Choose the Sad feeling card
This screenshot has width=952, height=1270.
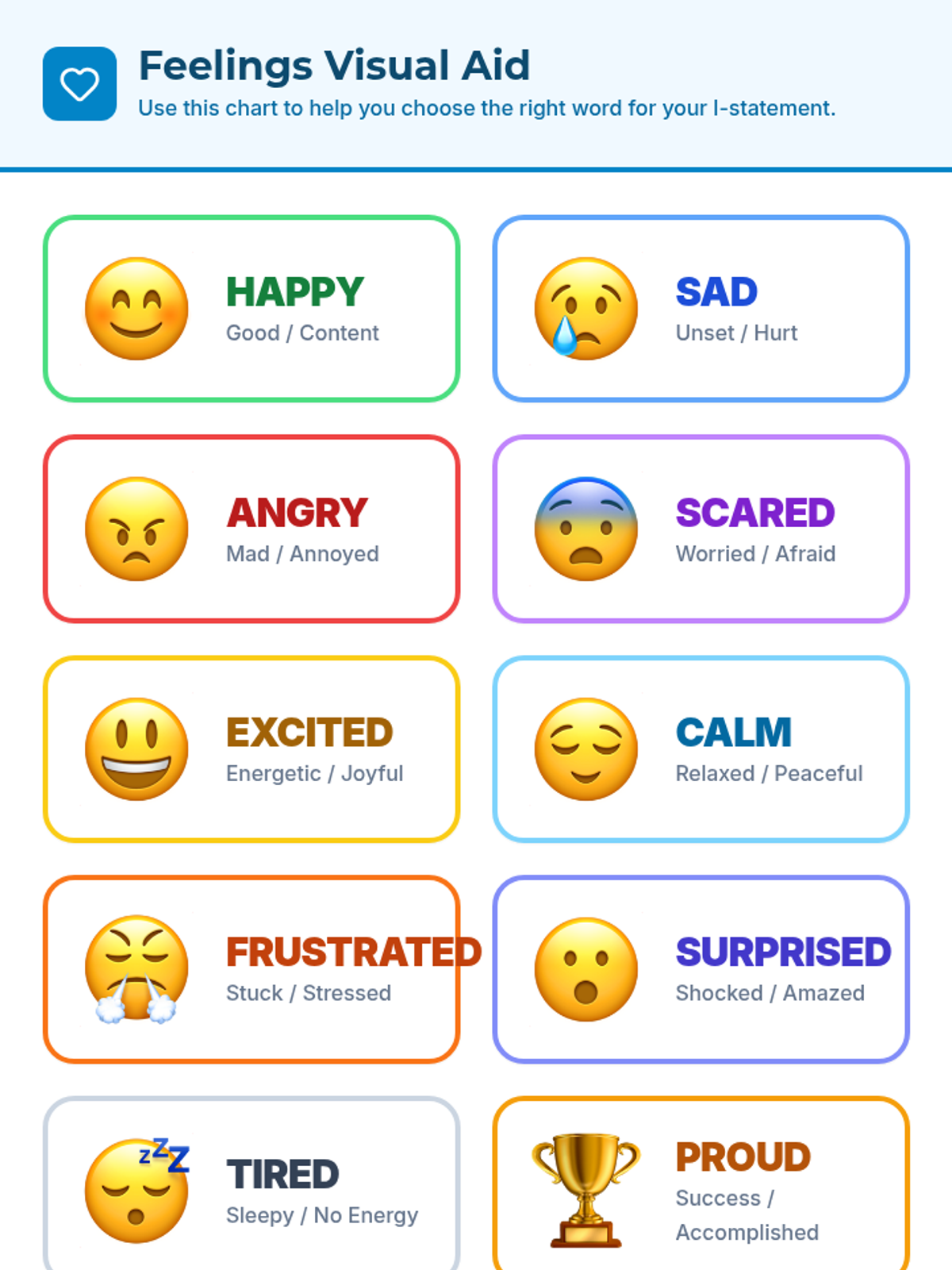tap(701, 309)
